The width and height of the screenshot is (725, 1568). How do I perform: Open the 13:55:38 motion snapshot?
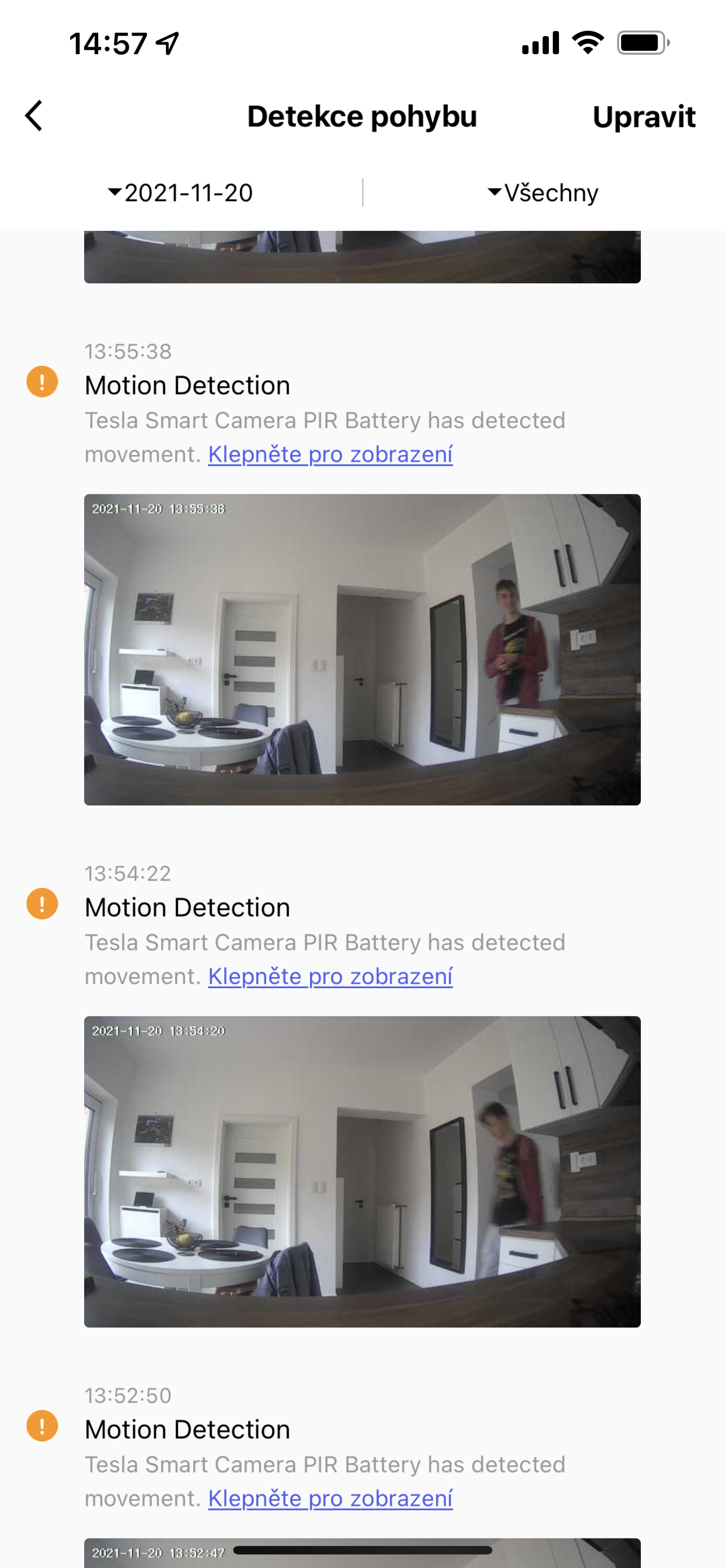click(x=362, y=650)
